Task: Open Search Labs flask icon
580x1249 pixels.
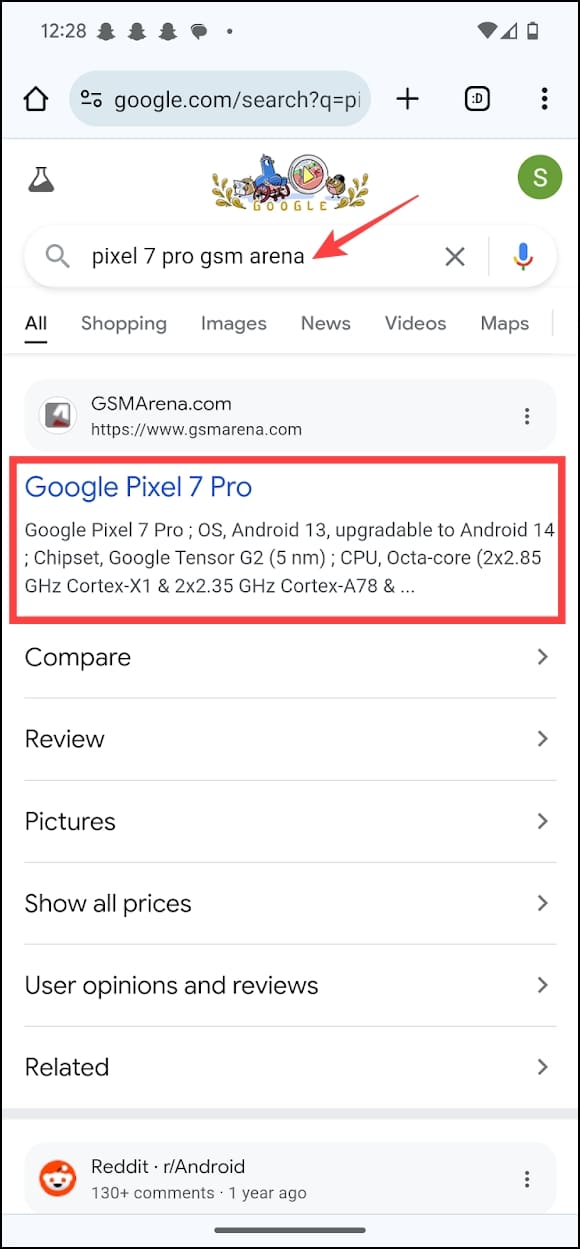Action: pyautogui.click(x=41, y=179)
